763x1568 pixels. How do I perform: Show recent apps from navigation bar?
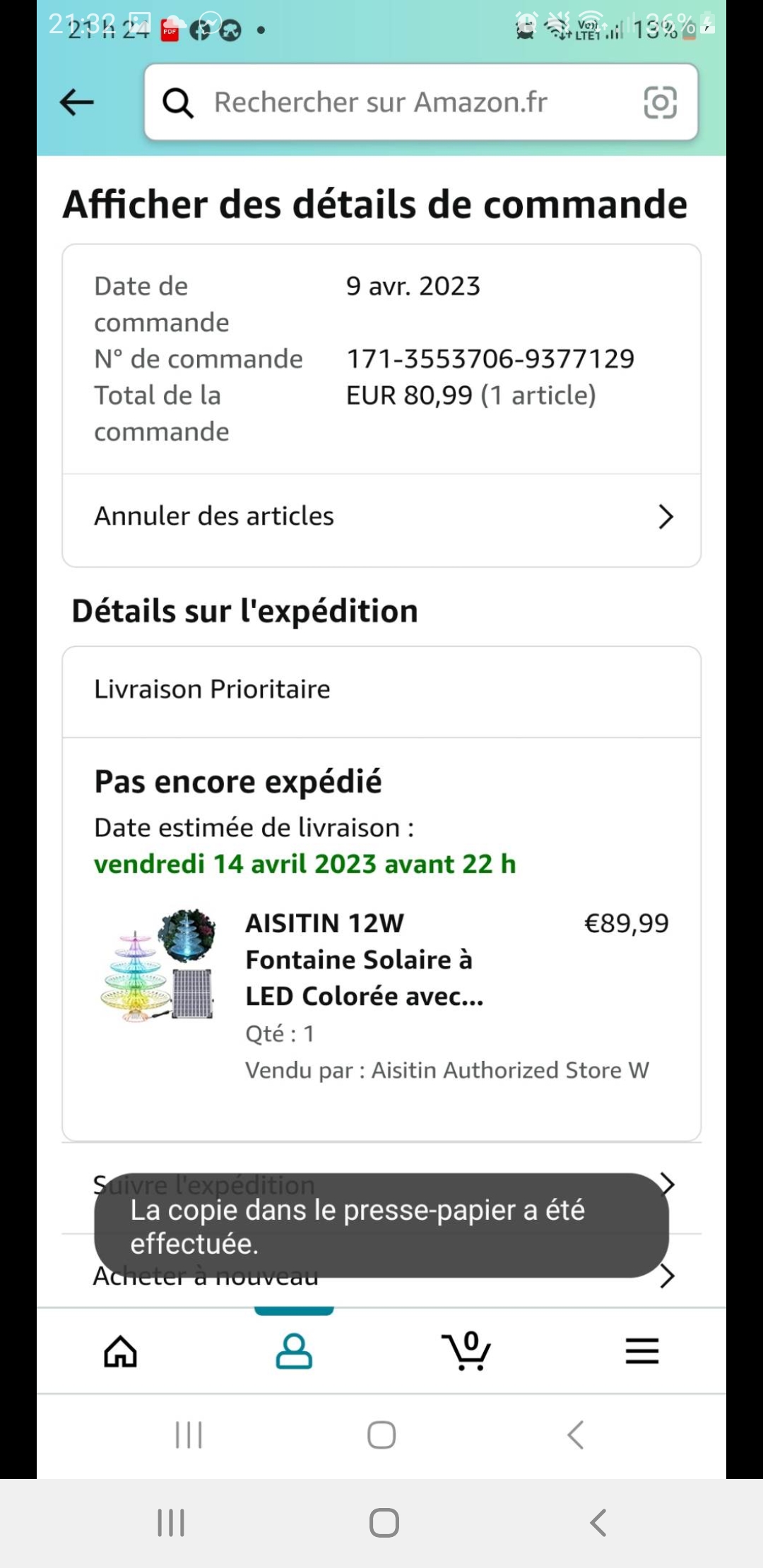coord(171,1522)
